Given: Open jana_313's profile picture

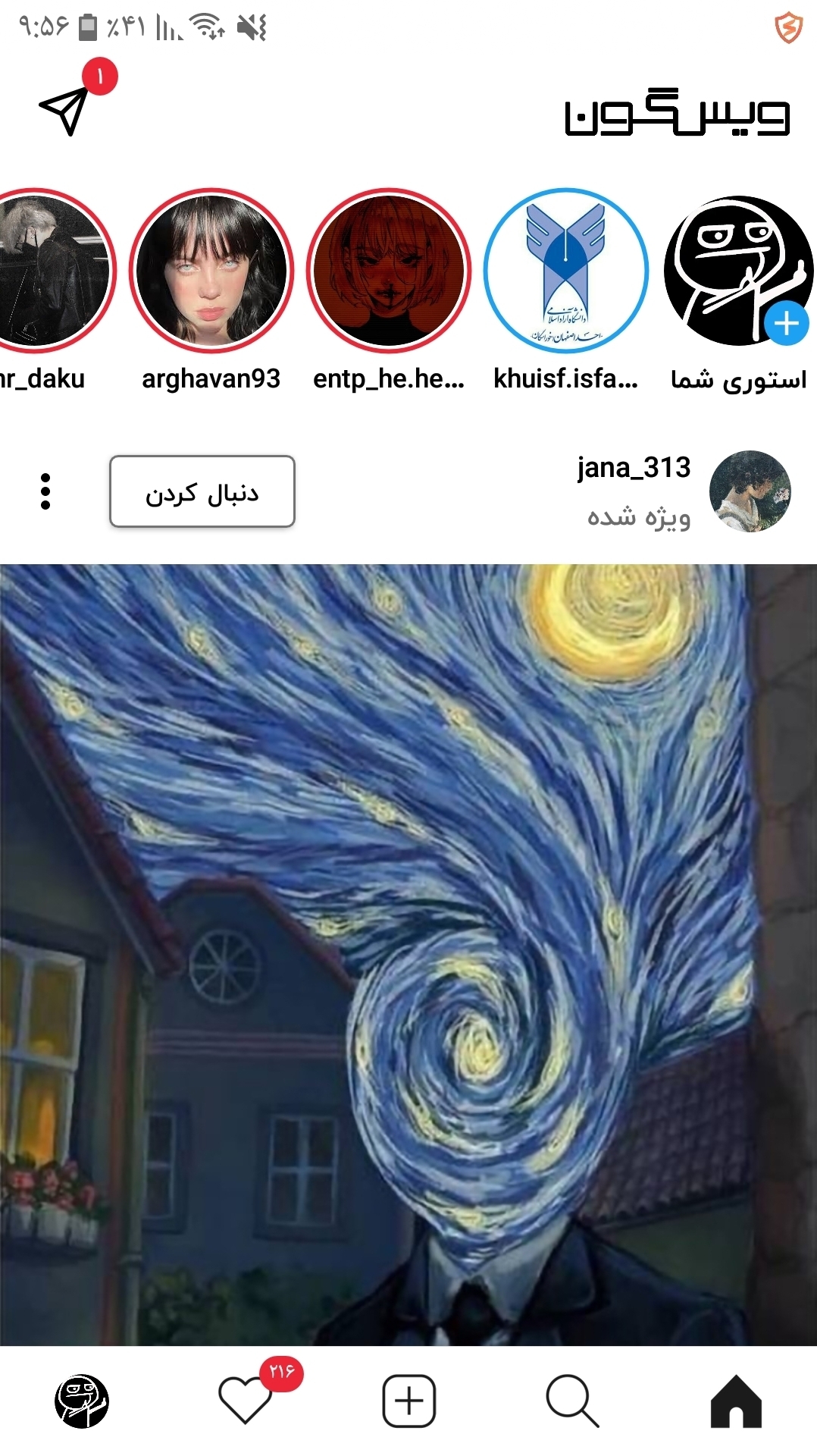Looking at the screenshot, I should click(750, 491).
